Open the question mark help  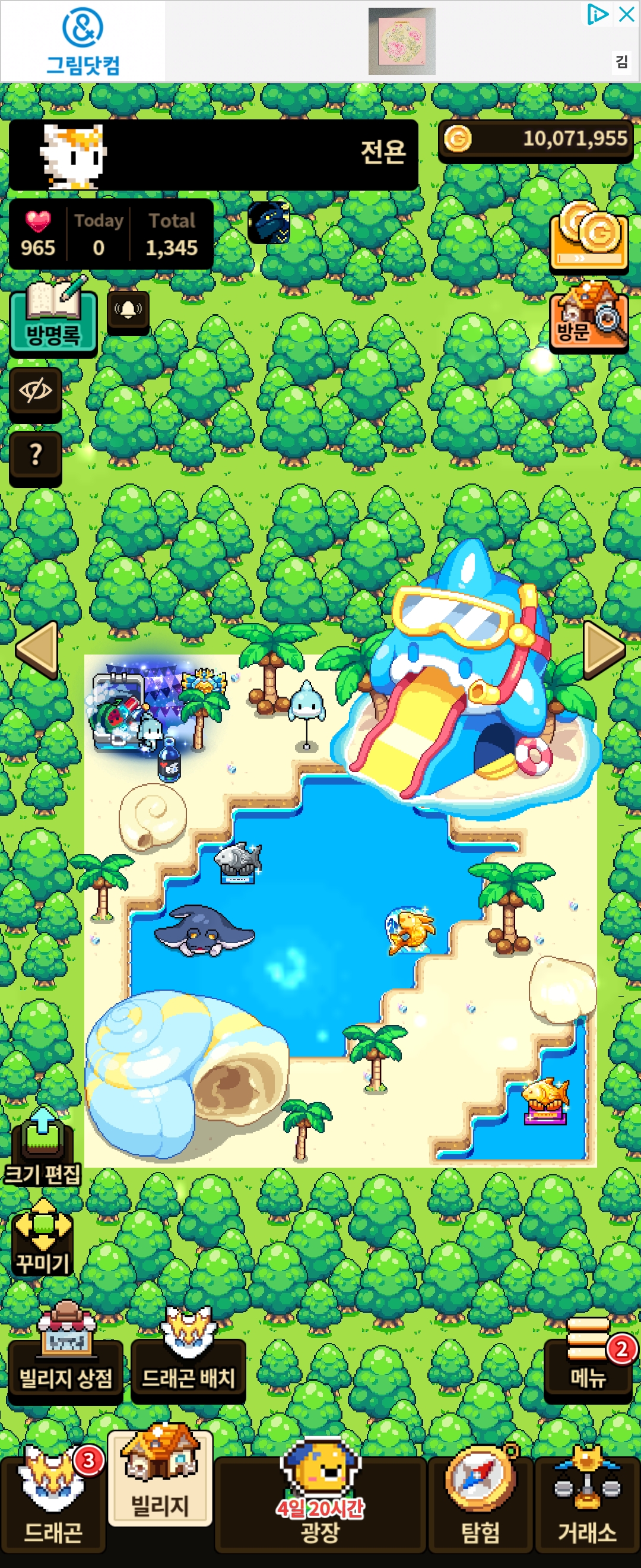35,456
